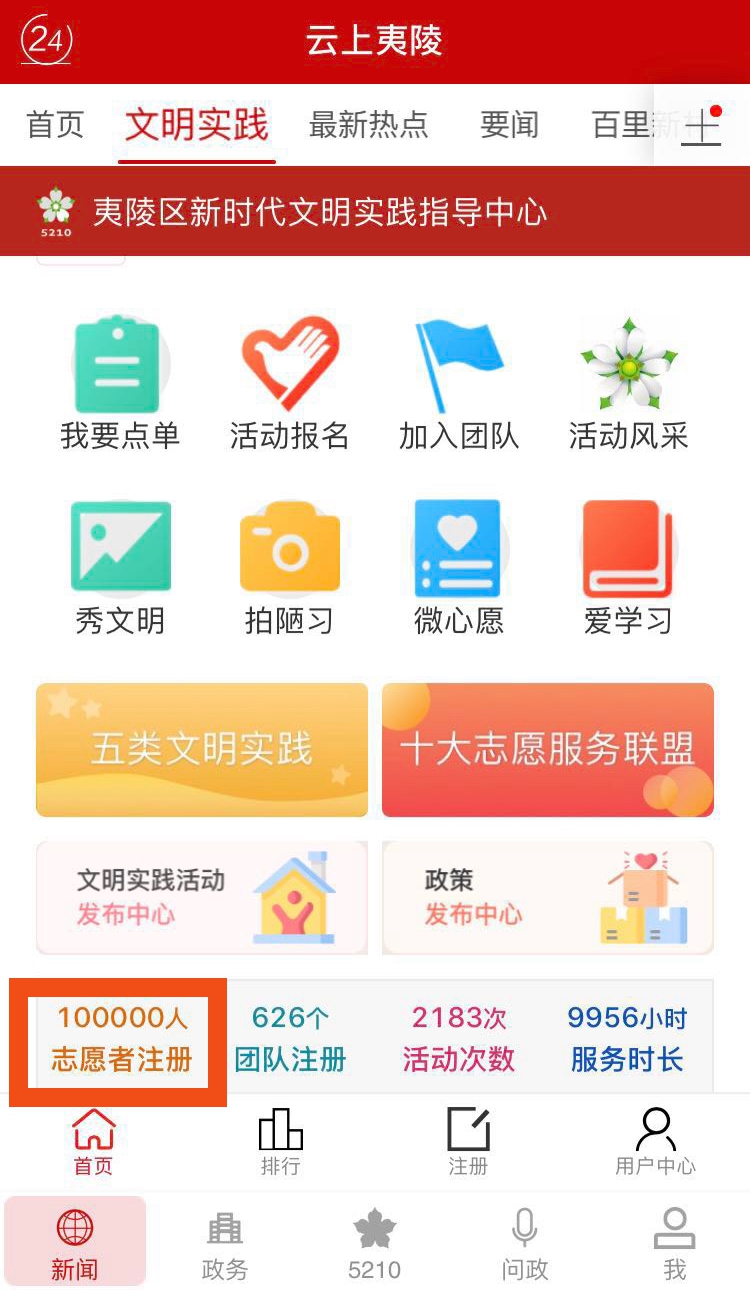This screenshot has width=750, height=1290.
Task: Open the 五类文明实践 banner
Action: click(x=202, y=750)
